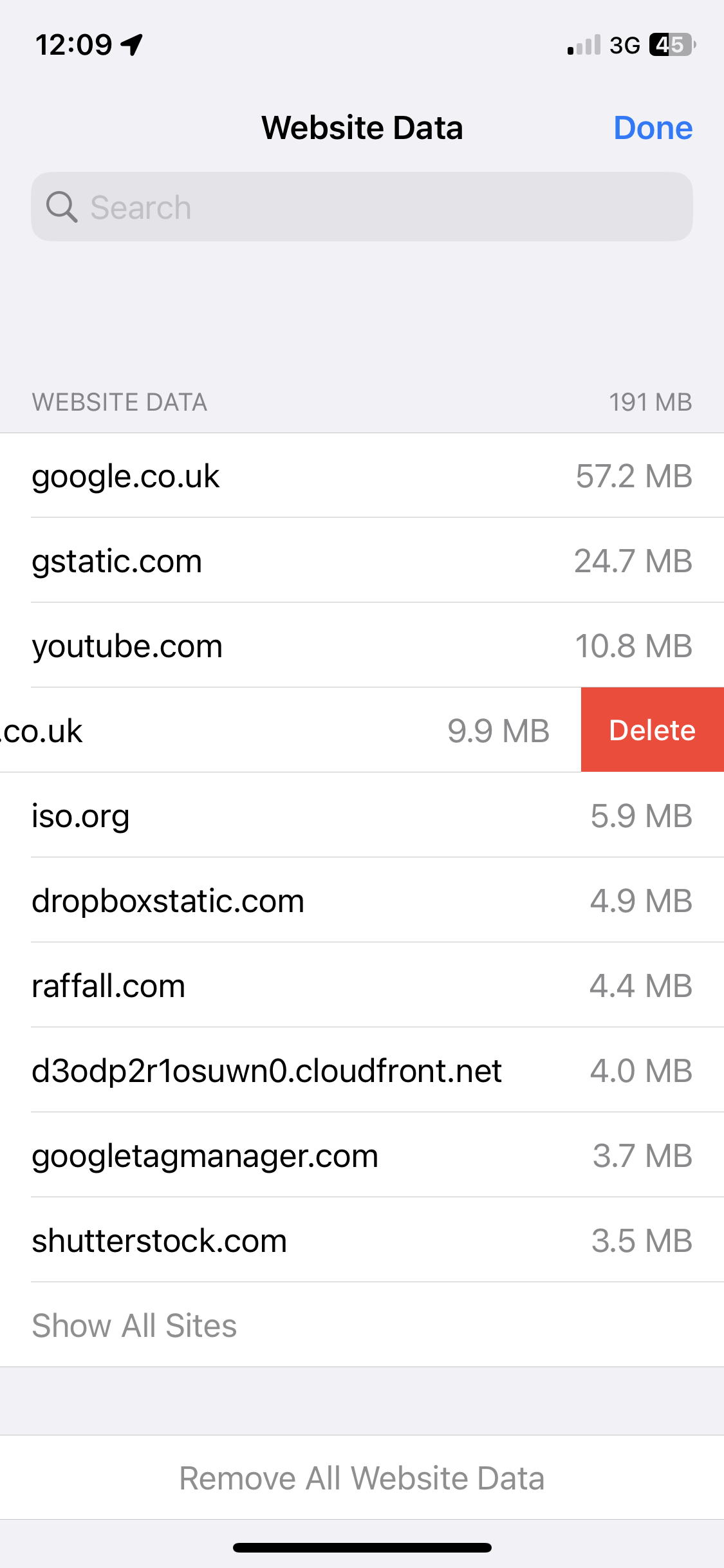Tap the cellular signal bars icon
Screen dimensions: 724x1568
click(x=582, y=45)
